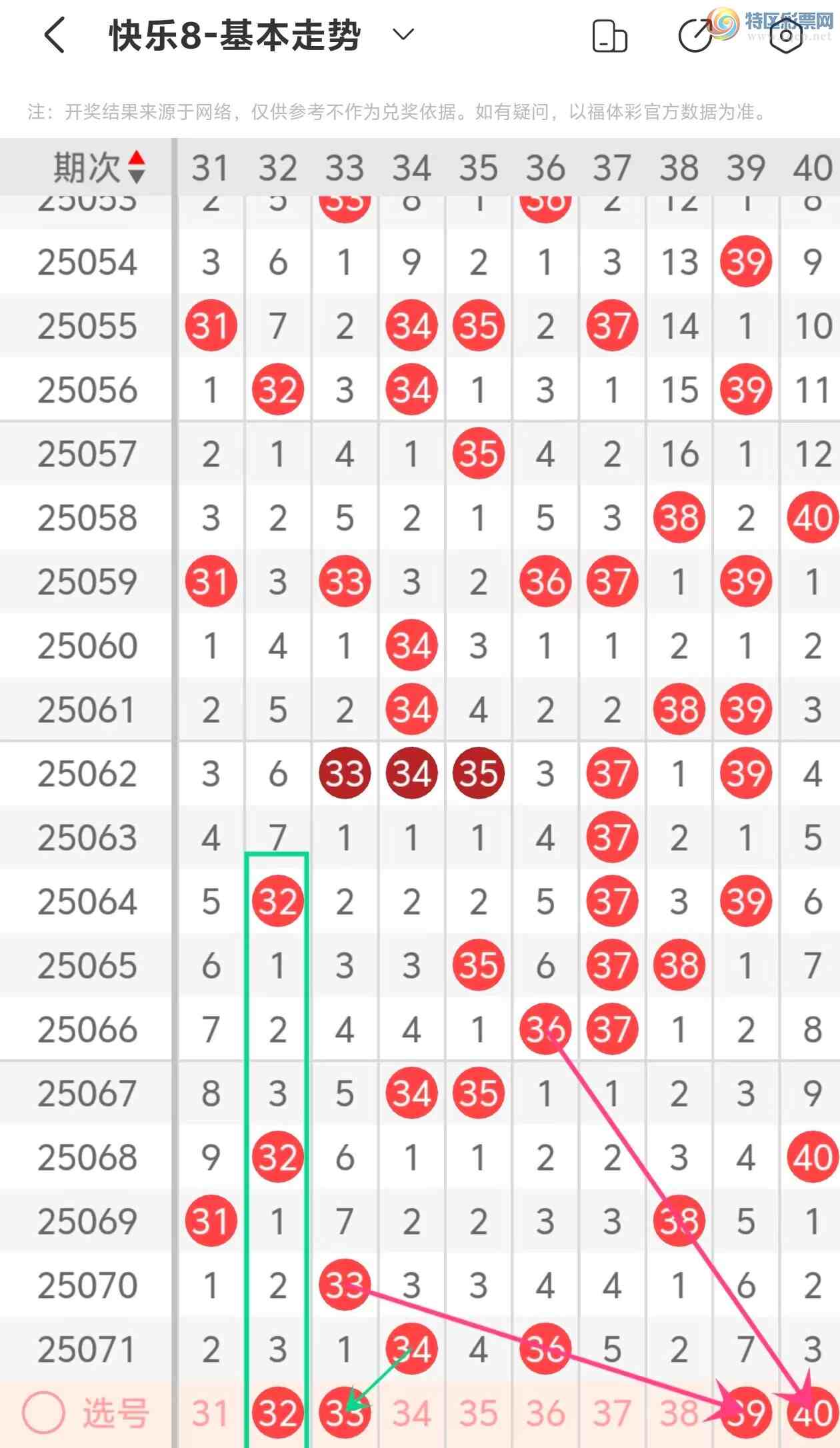Deselect number 40 in the 选号 row
840x1448 pixels.
pyautogui.click(x=812, y=1413)
